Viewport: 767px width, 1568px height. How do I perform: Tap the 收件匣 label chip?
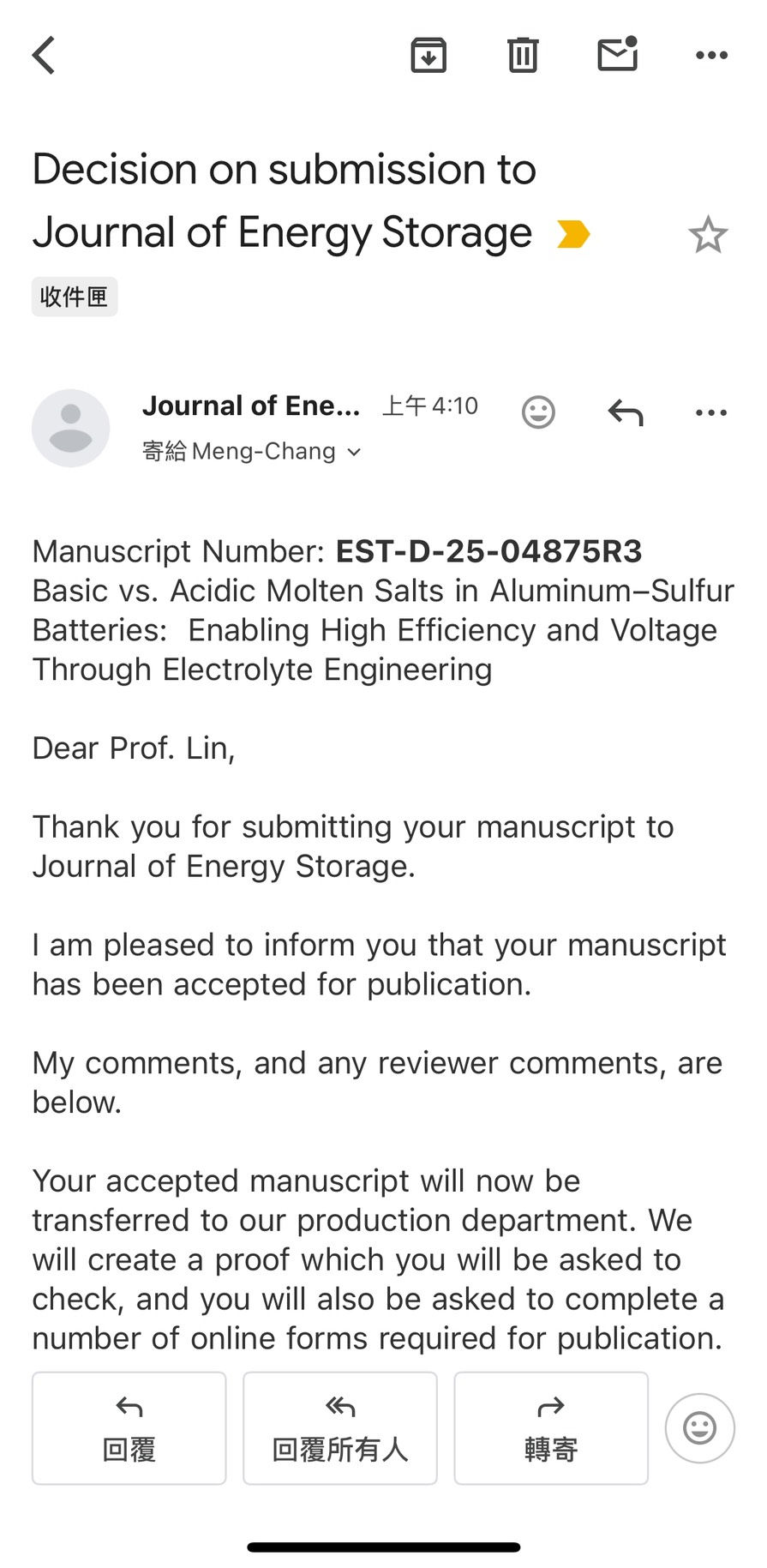(75, 297)
